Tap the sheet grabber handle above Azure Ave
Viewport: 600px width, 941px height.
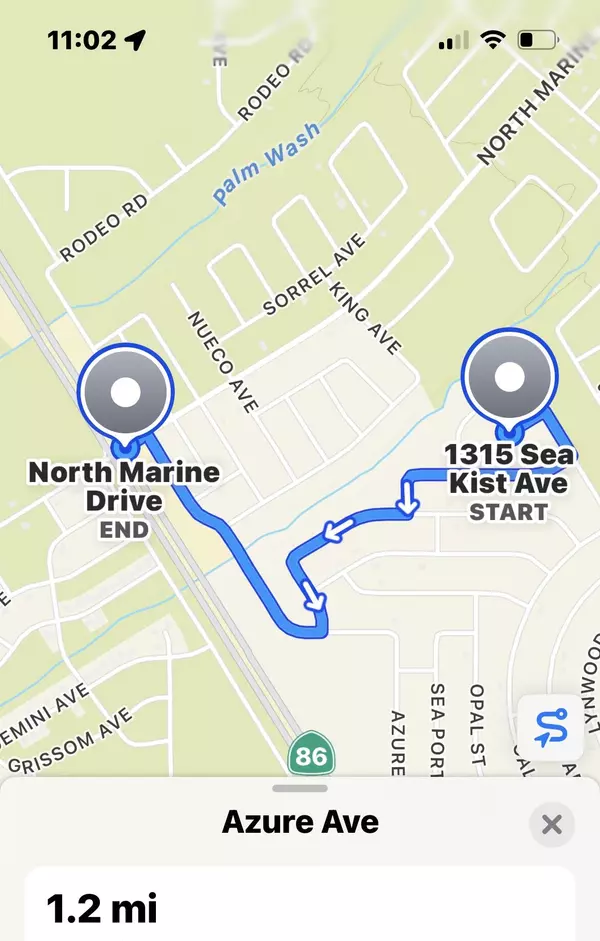(x=299, y=788)
